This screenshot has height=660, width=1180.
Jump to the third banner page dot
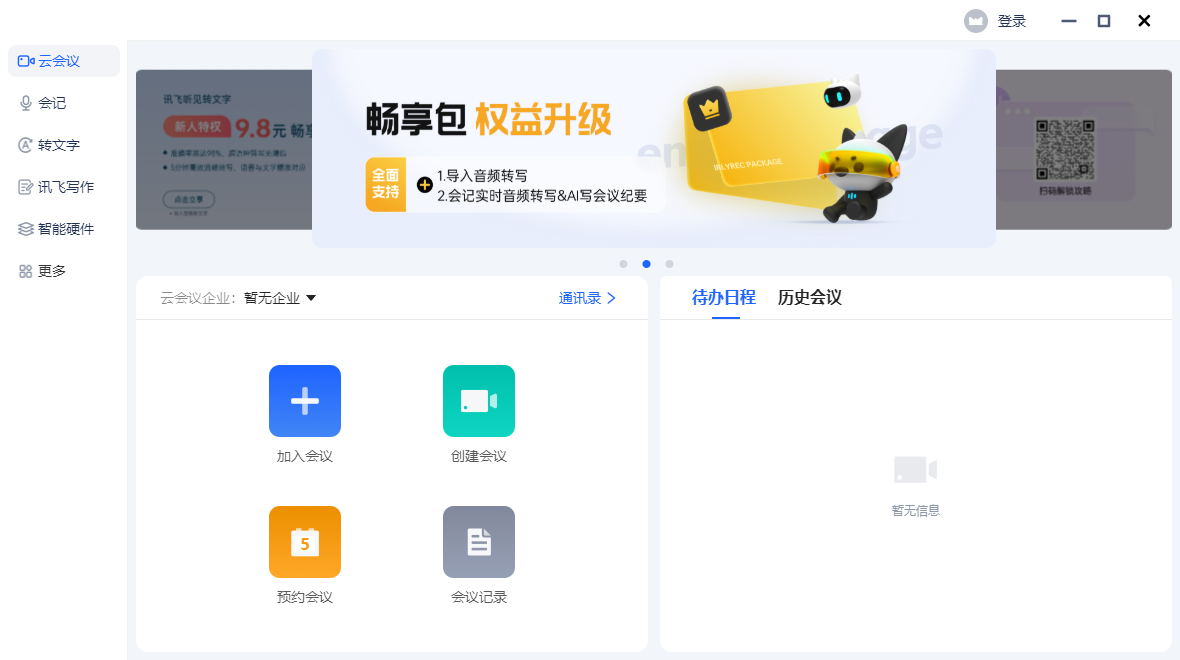click(669, 264)
